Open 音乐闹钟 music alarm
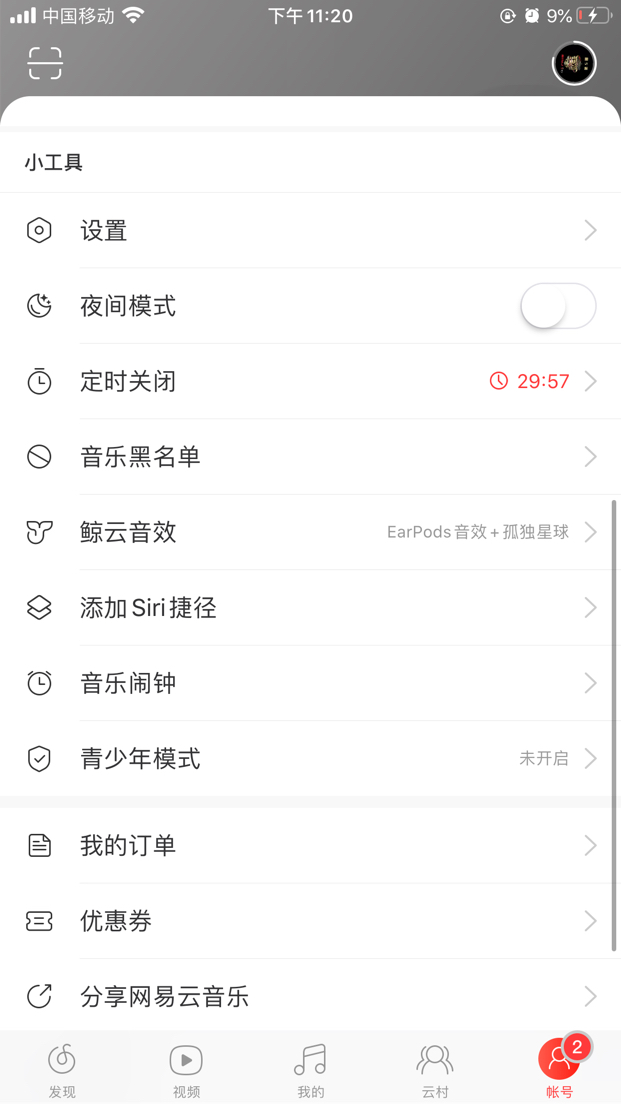621x1104 pixels. (310, 683)
